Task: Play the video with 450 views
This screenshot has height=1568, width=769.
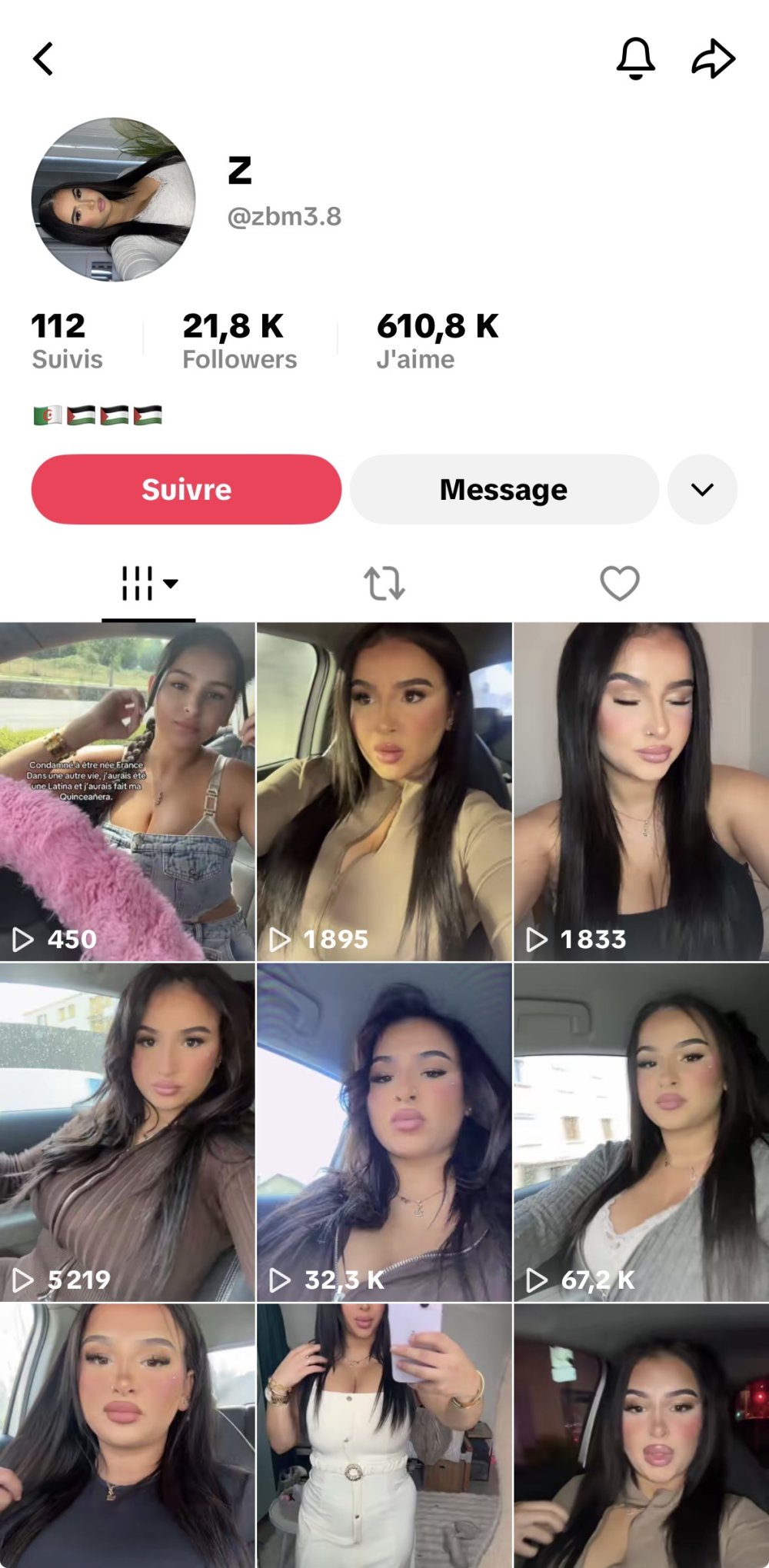Action: 127,792
